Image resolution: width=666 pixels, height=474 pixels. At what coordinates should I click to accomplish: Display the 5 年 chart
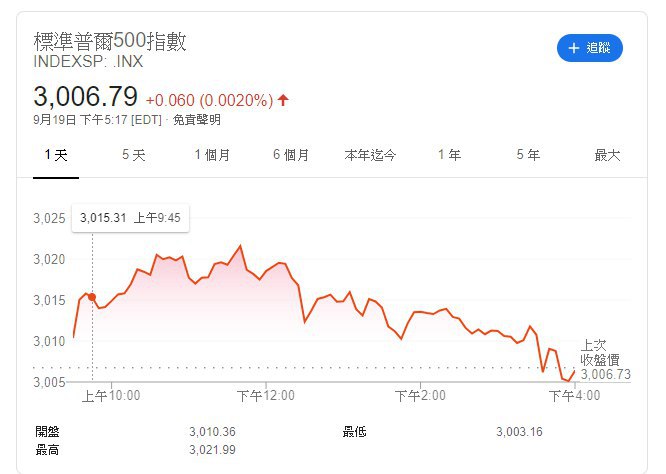[x=528, y=155]
